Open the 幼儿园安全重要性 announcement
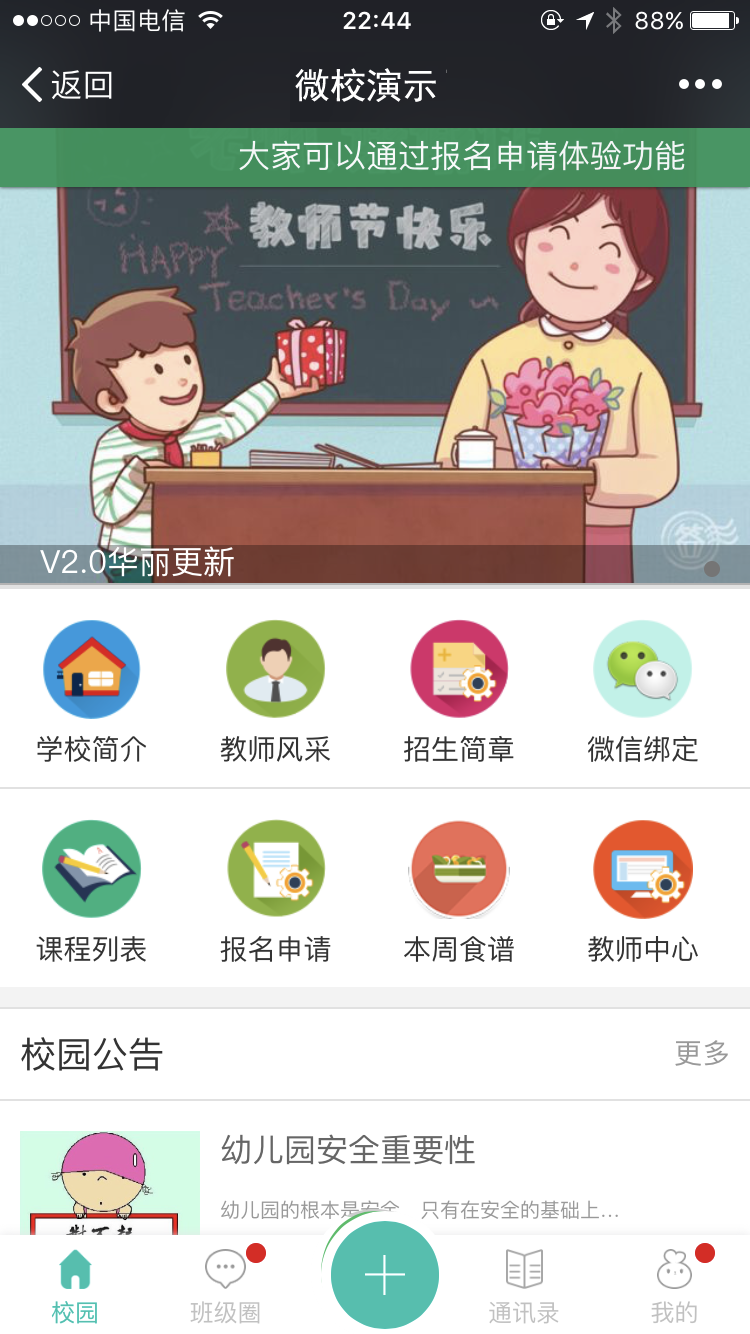 pos(348,1151)
